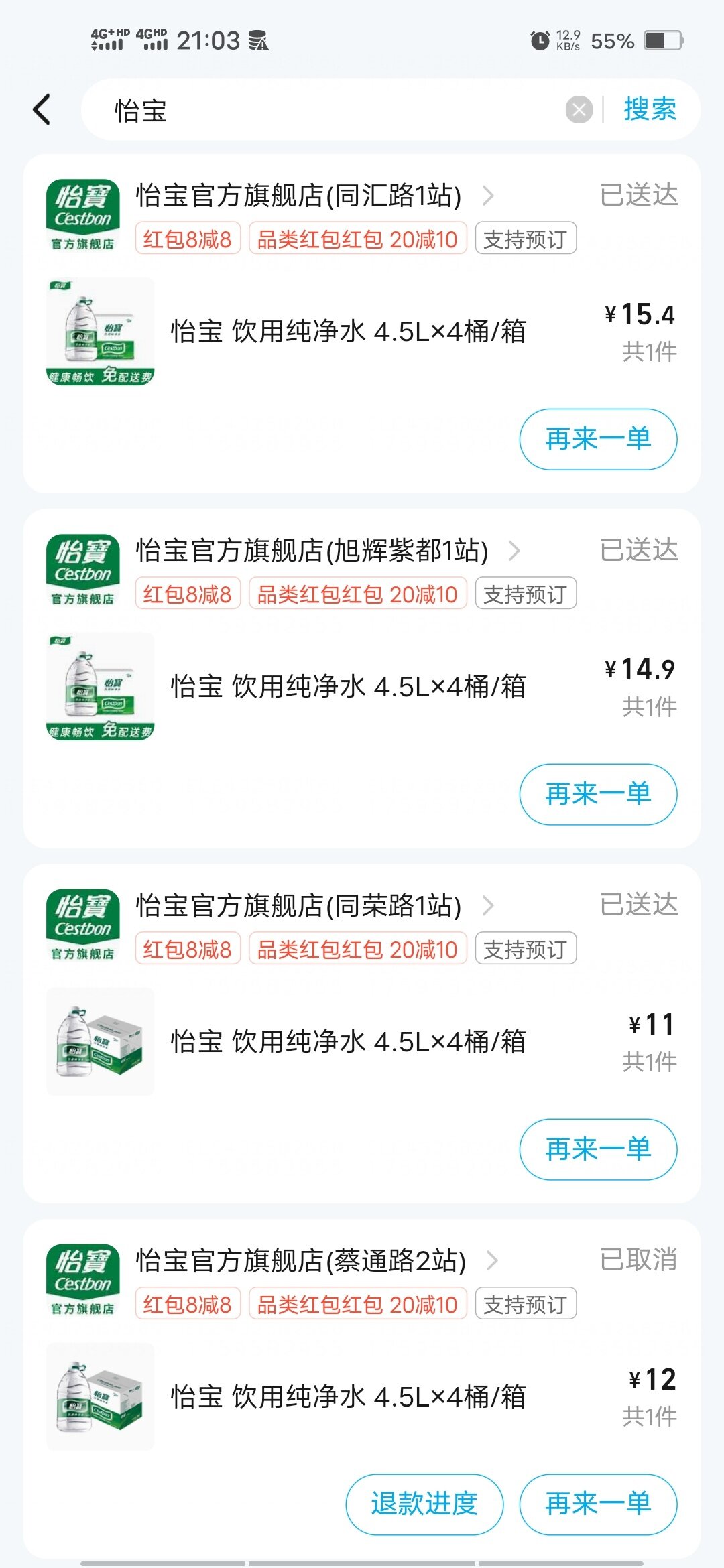Tap the 搜索 button
This screenshot has width=724, height=1568.
(650, 110)
